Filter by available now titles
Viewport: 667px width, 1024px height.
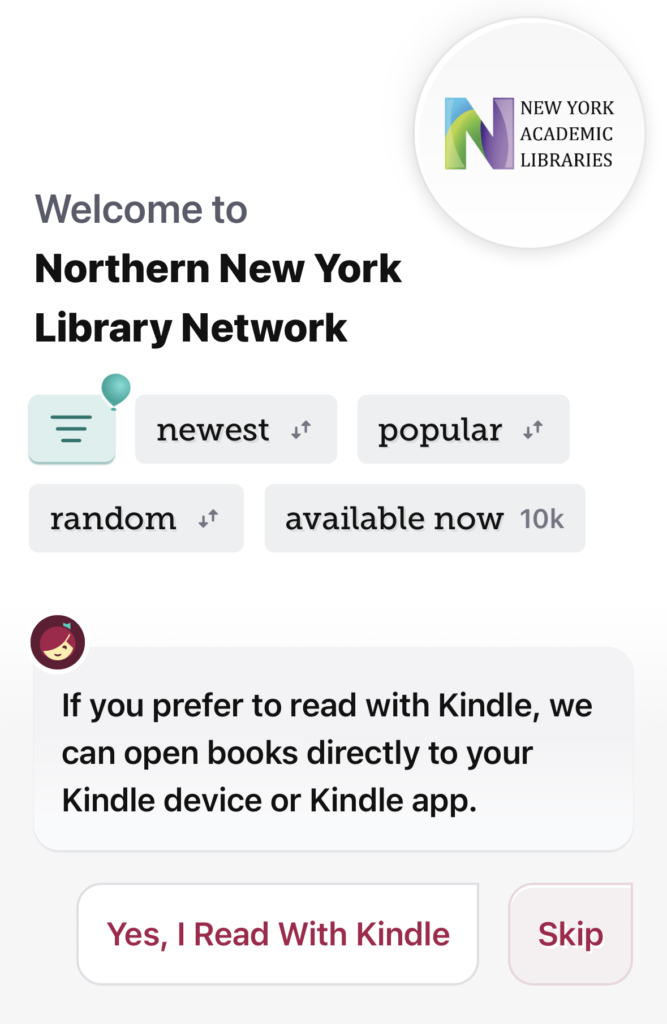(x=424, y=518)
